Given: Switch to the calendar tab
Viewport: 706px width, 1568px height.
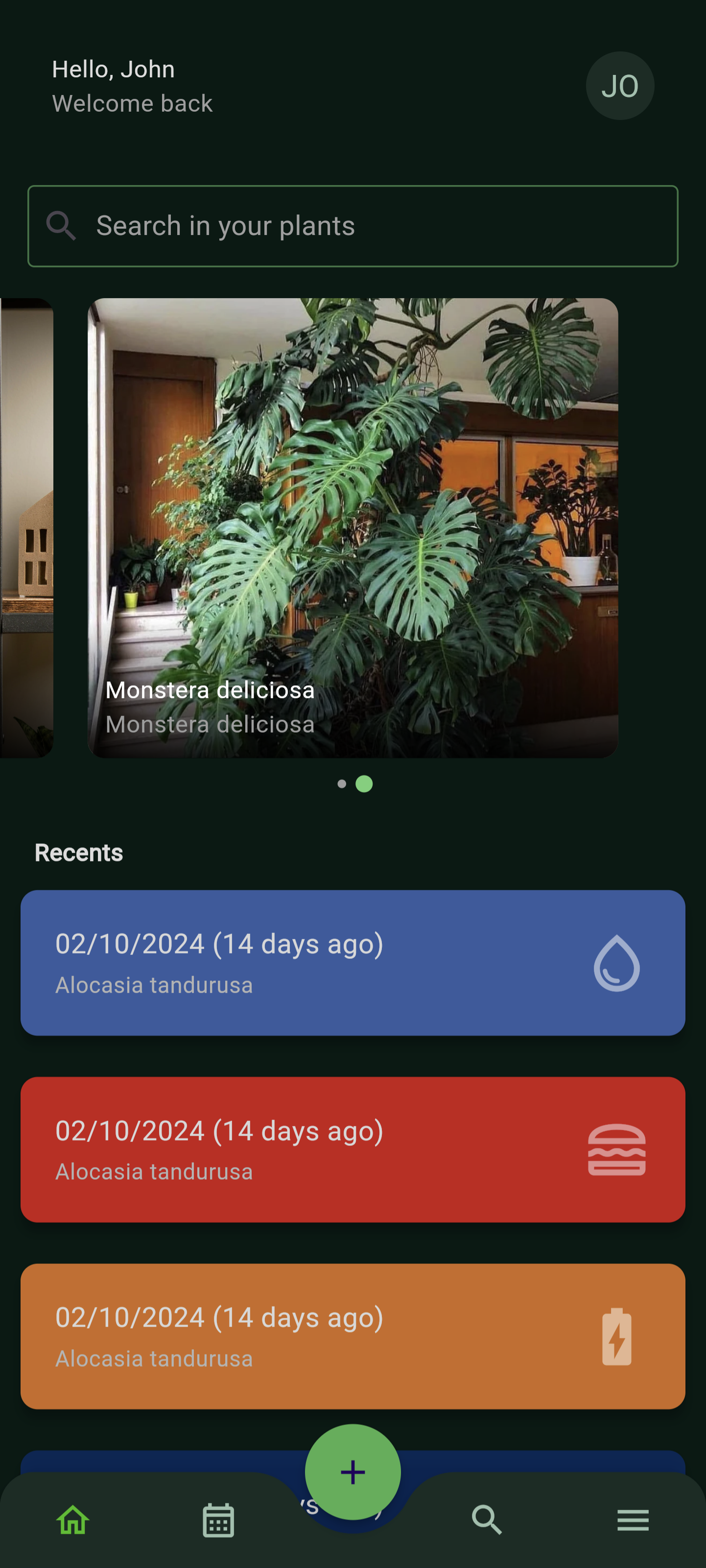Looking at the screenshot, I should (218, 1520).
